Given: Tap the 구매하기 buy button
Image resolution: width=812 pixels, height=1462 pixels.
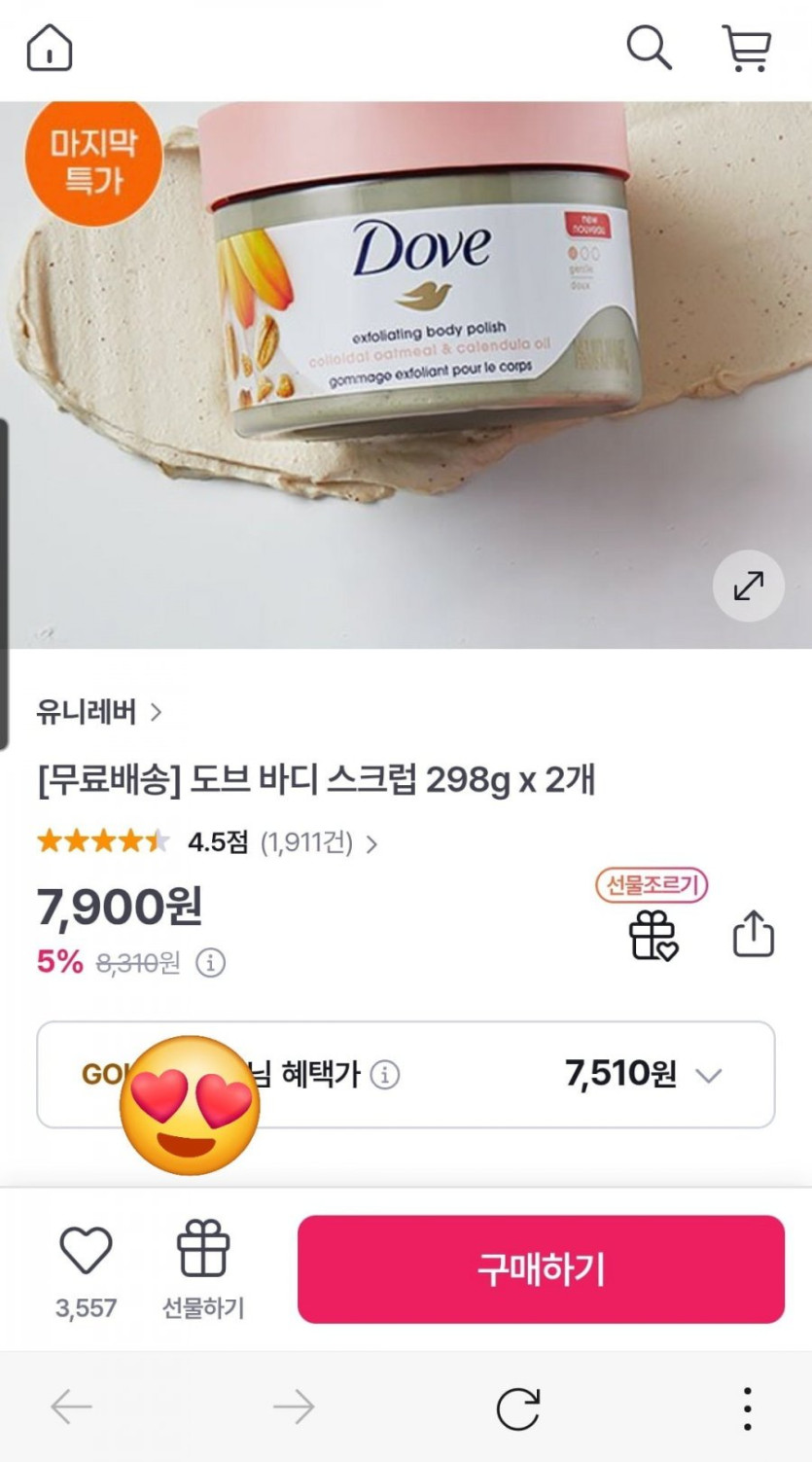Looking at the screenshot, I should click(541, 1268).
